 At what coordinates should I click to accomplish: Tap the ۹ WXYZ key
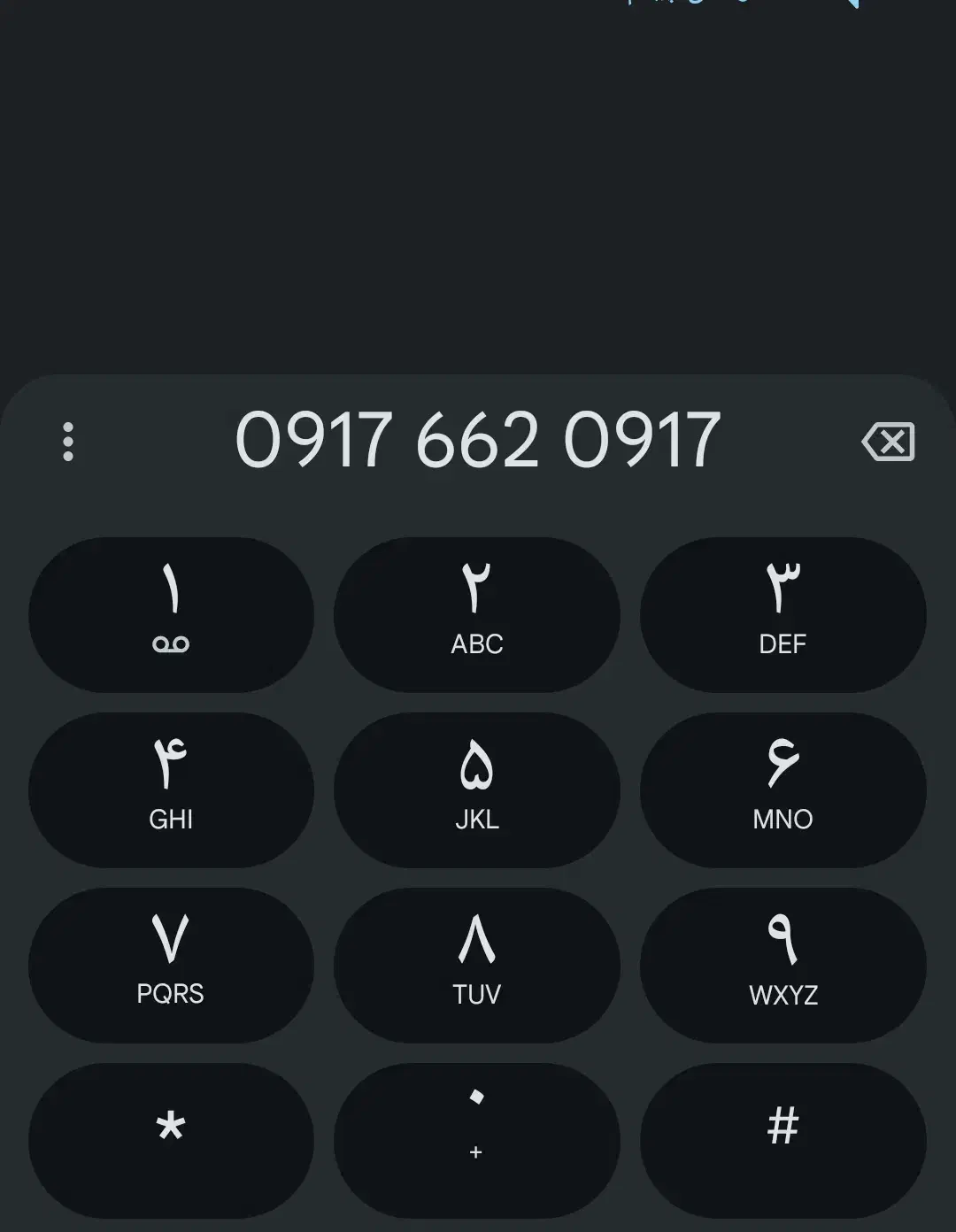point(783,965)
